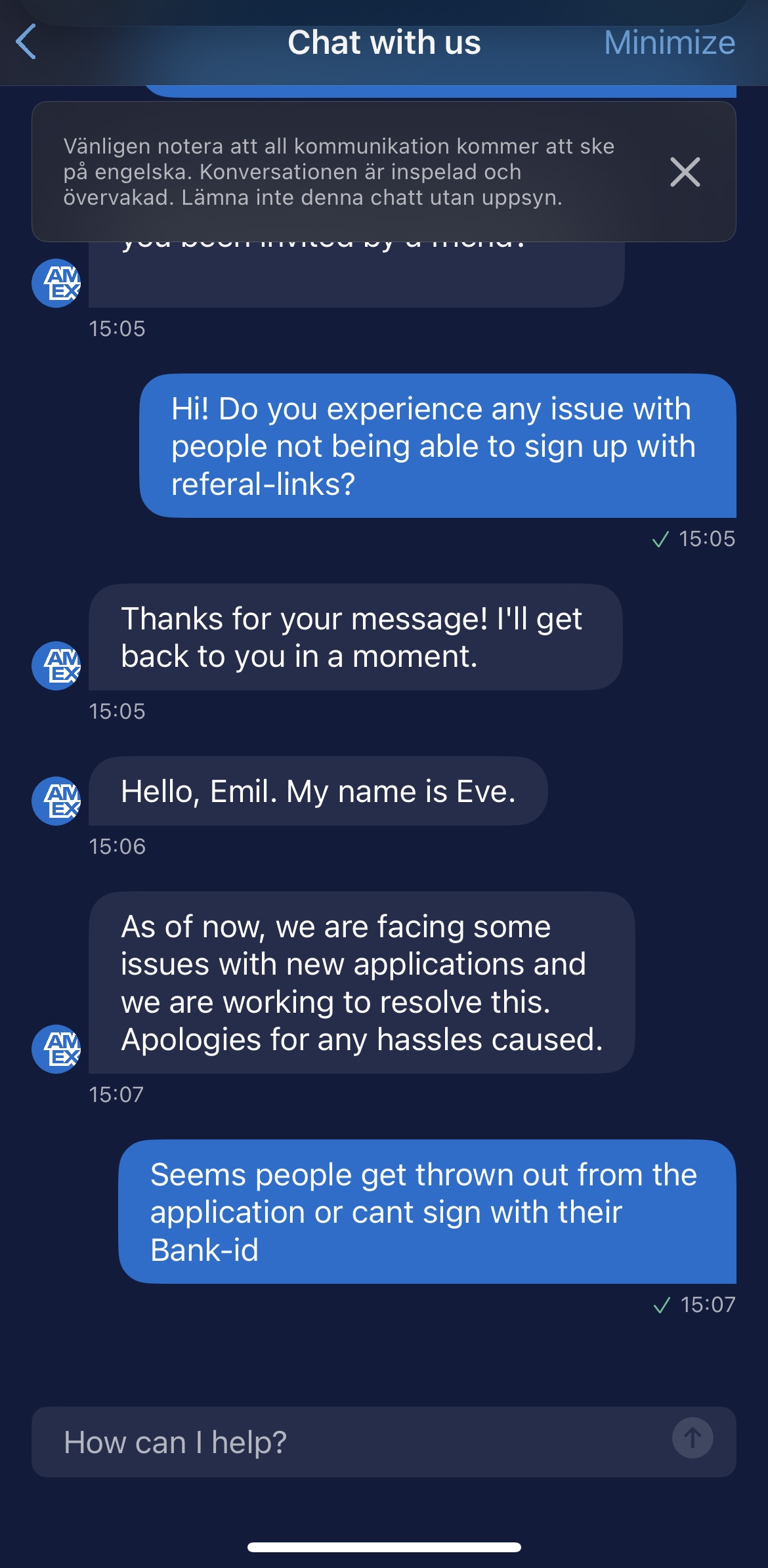Tap the send arrow button
Viewport: 768px width, 1568px height.
692,1438
